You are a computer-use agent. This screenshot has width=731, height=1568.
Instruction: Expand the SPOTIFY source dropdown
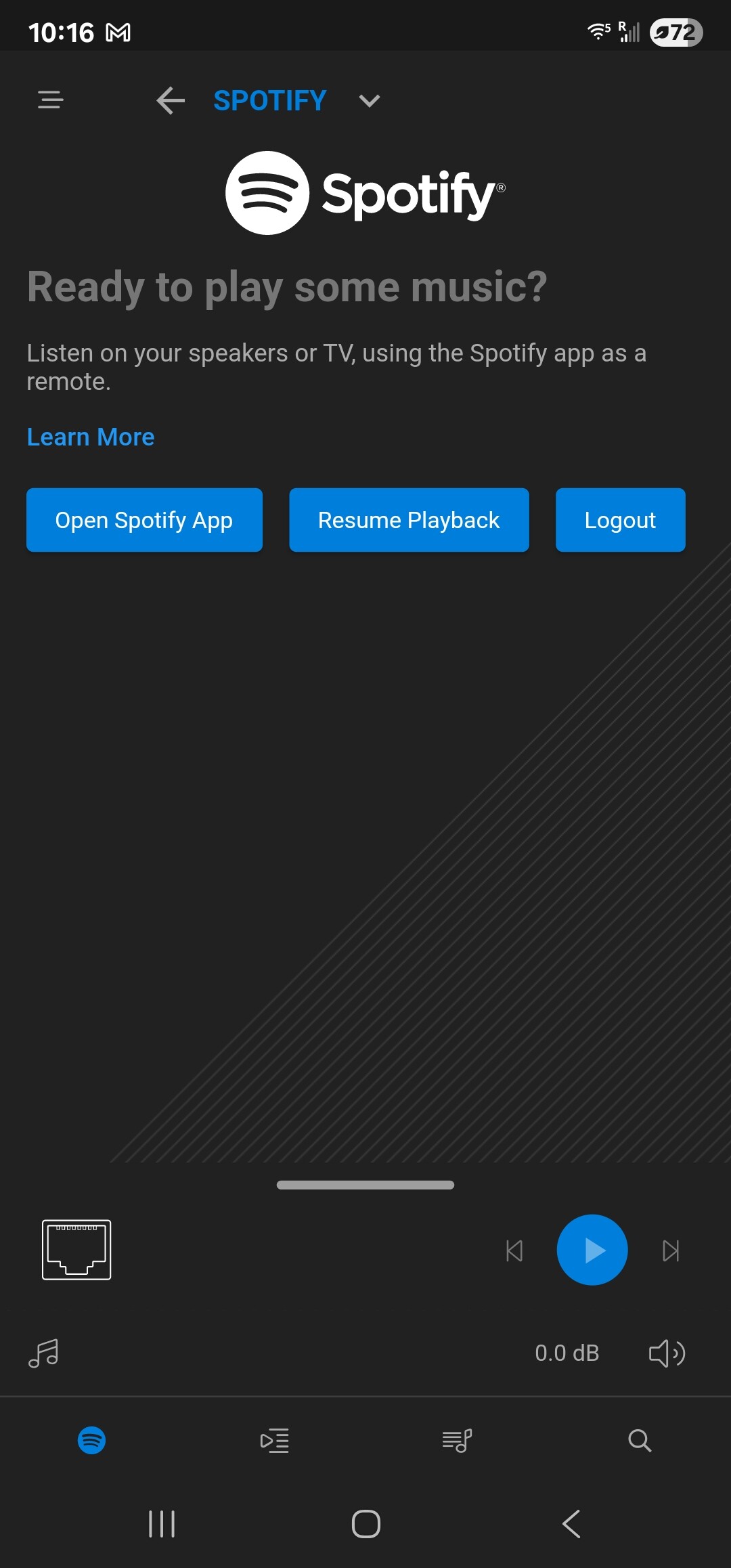tap(369, 101)
